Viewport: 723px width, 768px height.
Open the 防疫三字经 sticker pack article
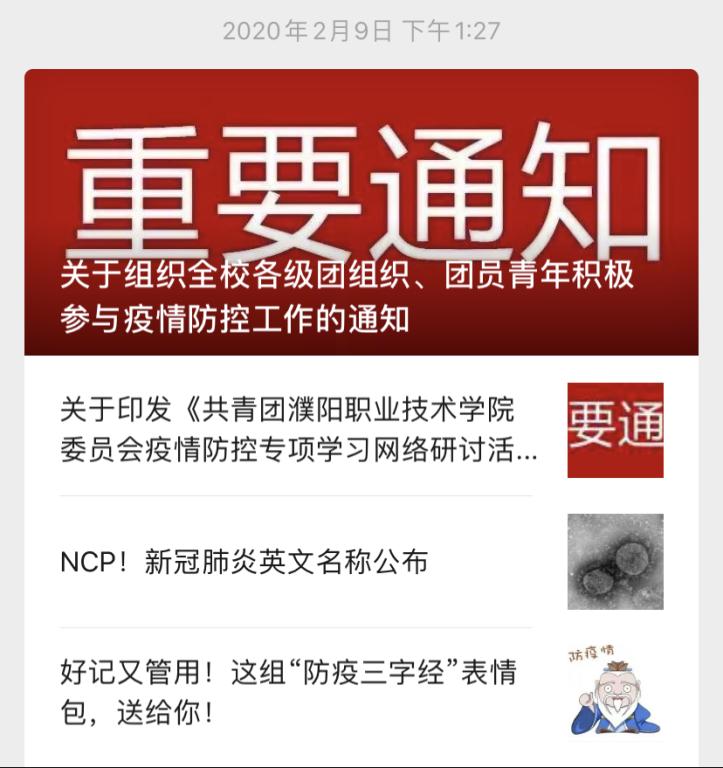288,692
